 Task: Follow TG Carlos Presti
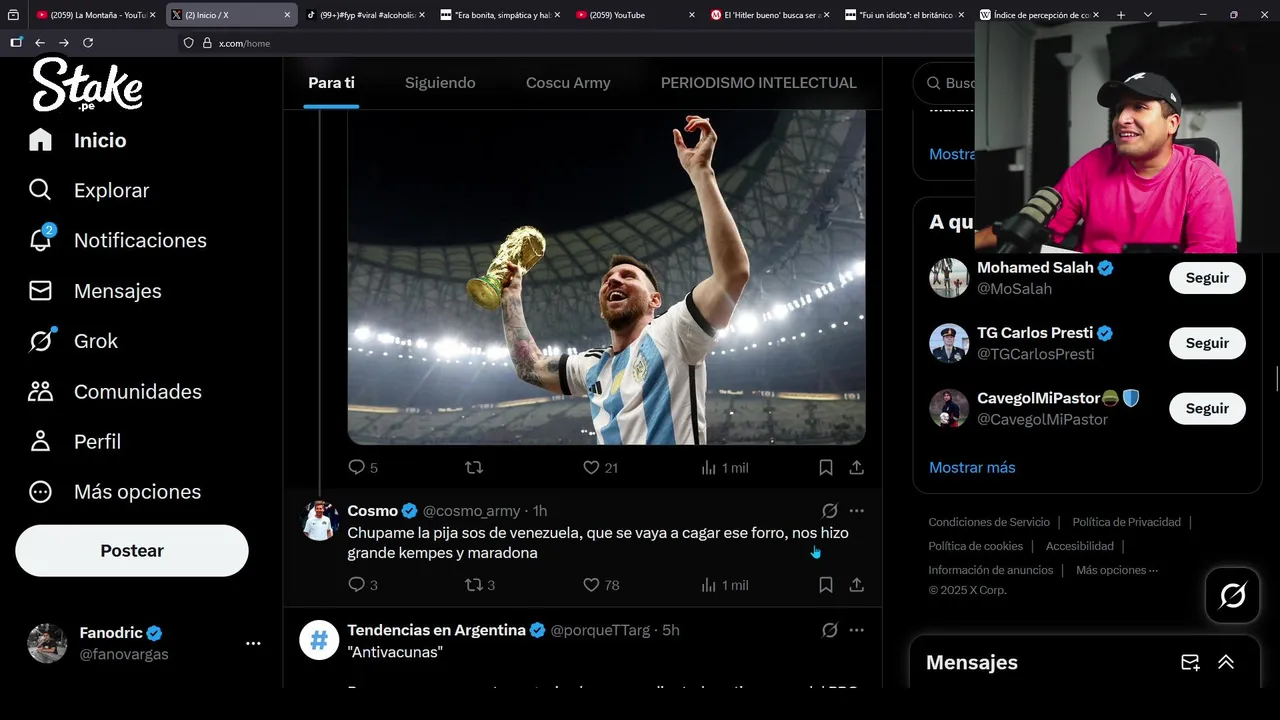click(1207, 343)
